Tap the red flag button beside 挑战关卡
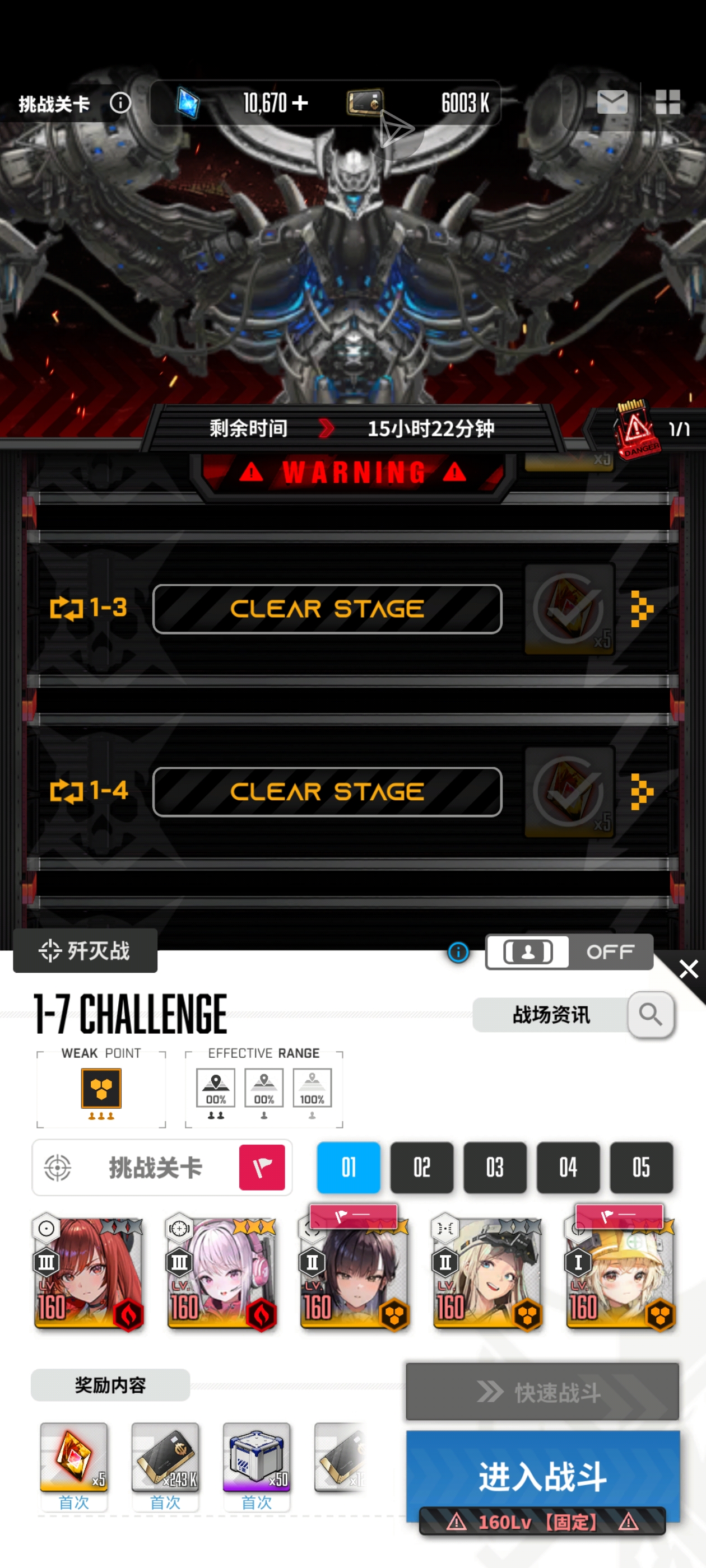This screenshot has width=706, height=1568. coord(262,1167)
